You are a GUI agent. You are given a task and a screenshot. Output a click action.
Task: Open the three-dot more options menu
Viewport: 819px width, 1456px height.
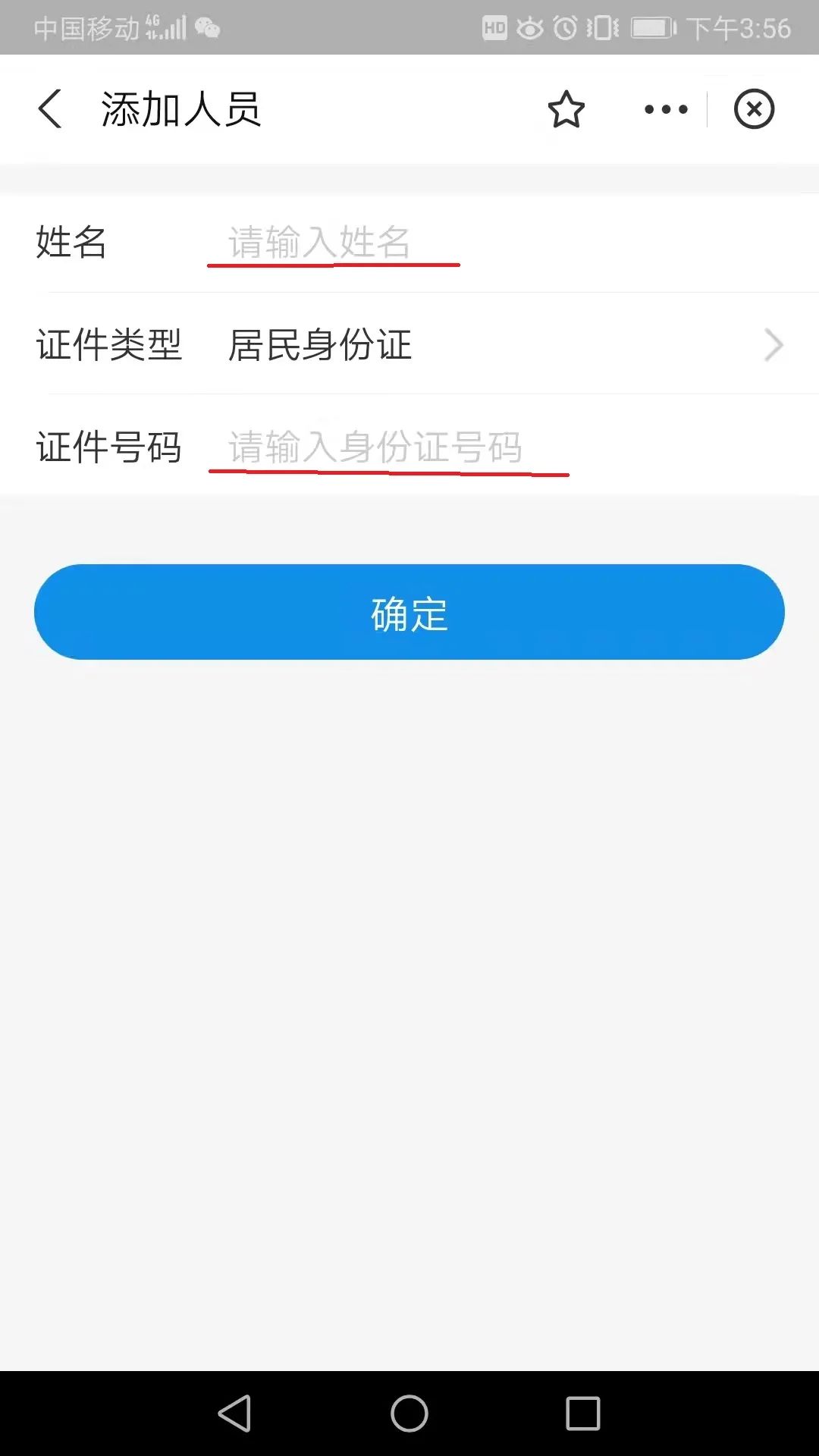click(666, 109)
